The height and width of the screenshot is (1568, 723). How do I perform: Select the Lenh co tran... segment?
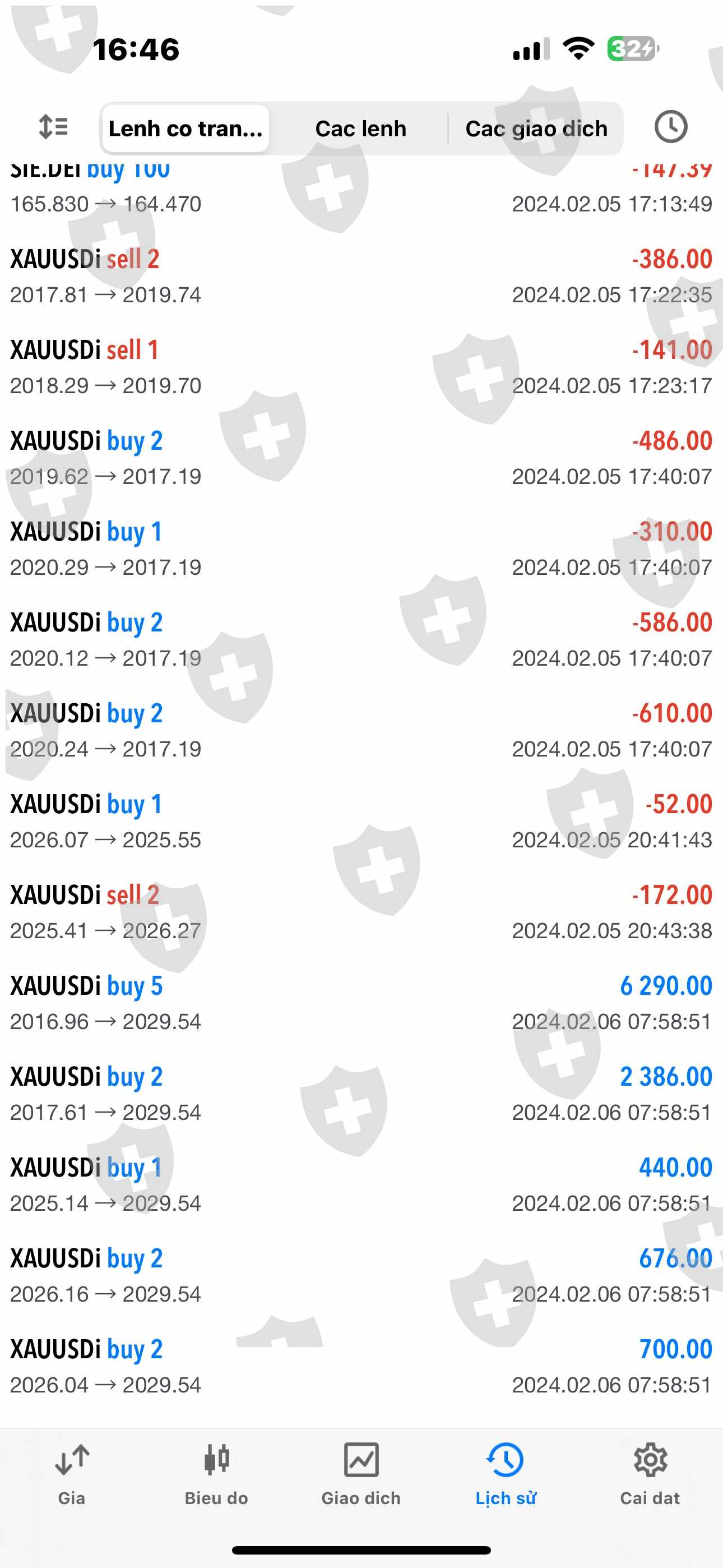[186, 129]
